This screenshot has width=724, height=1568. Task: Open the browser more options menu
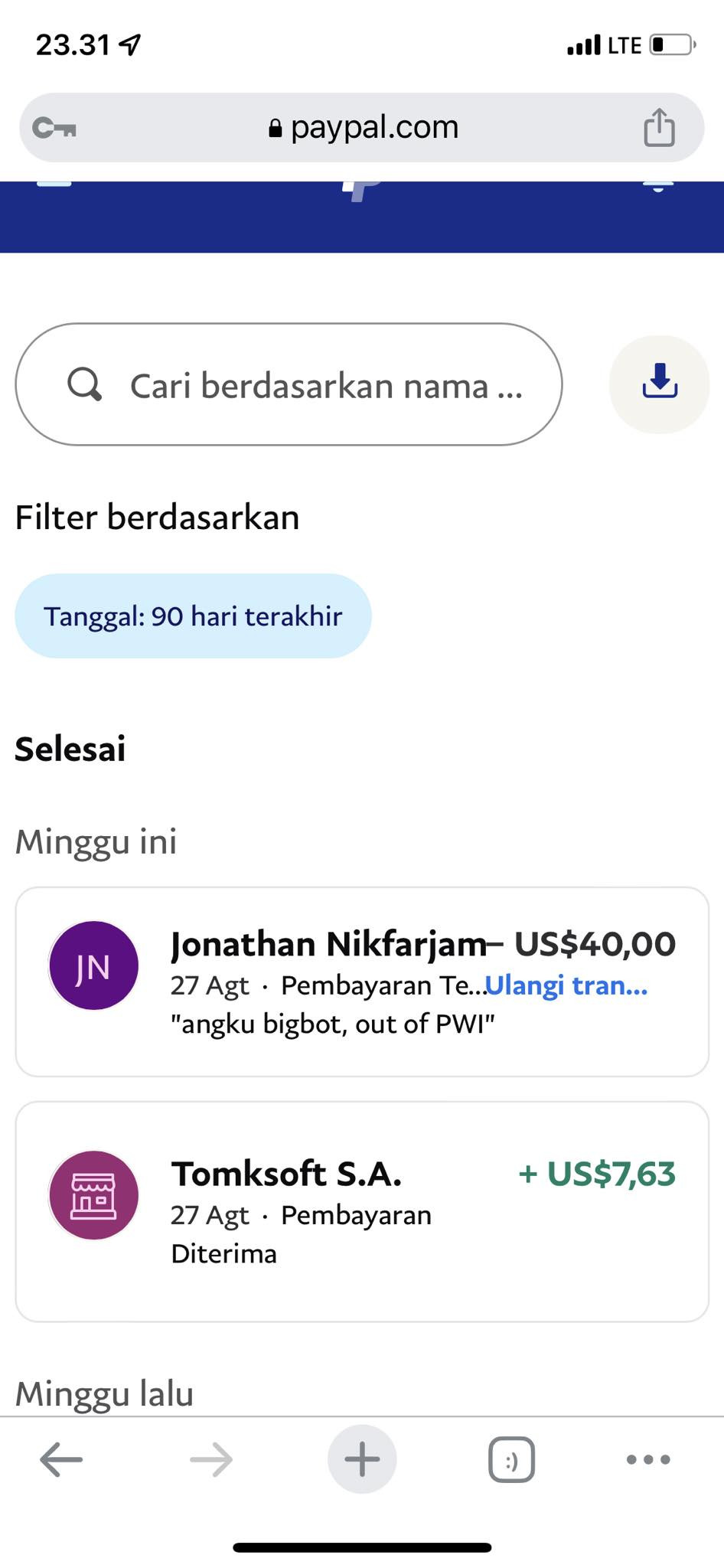(x=648, y=1459)
